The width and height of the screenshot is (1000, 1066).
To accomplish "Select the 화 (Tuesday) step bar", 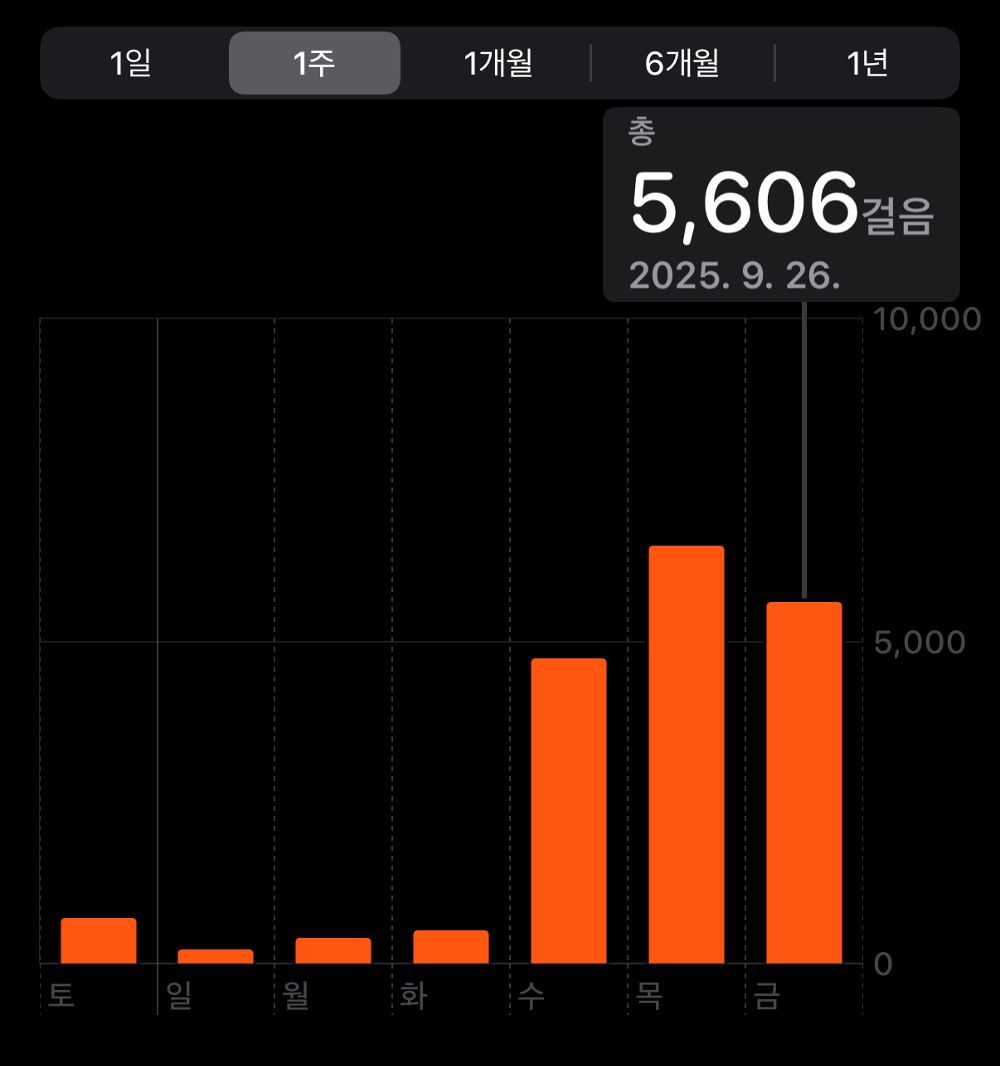I will 451,947.
